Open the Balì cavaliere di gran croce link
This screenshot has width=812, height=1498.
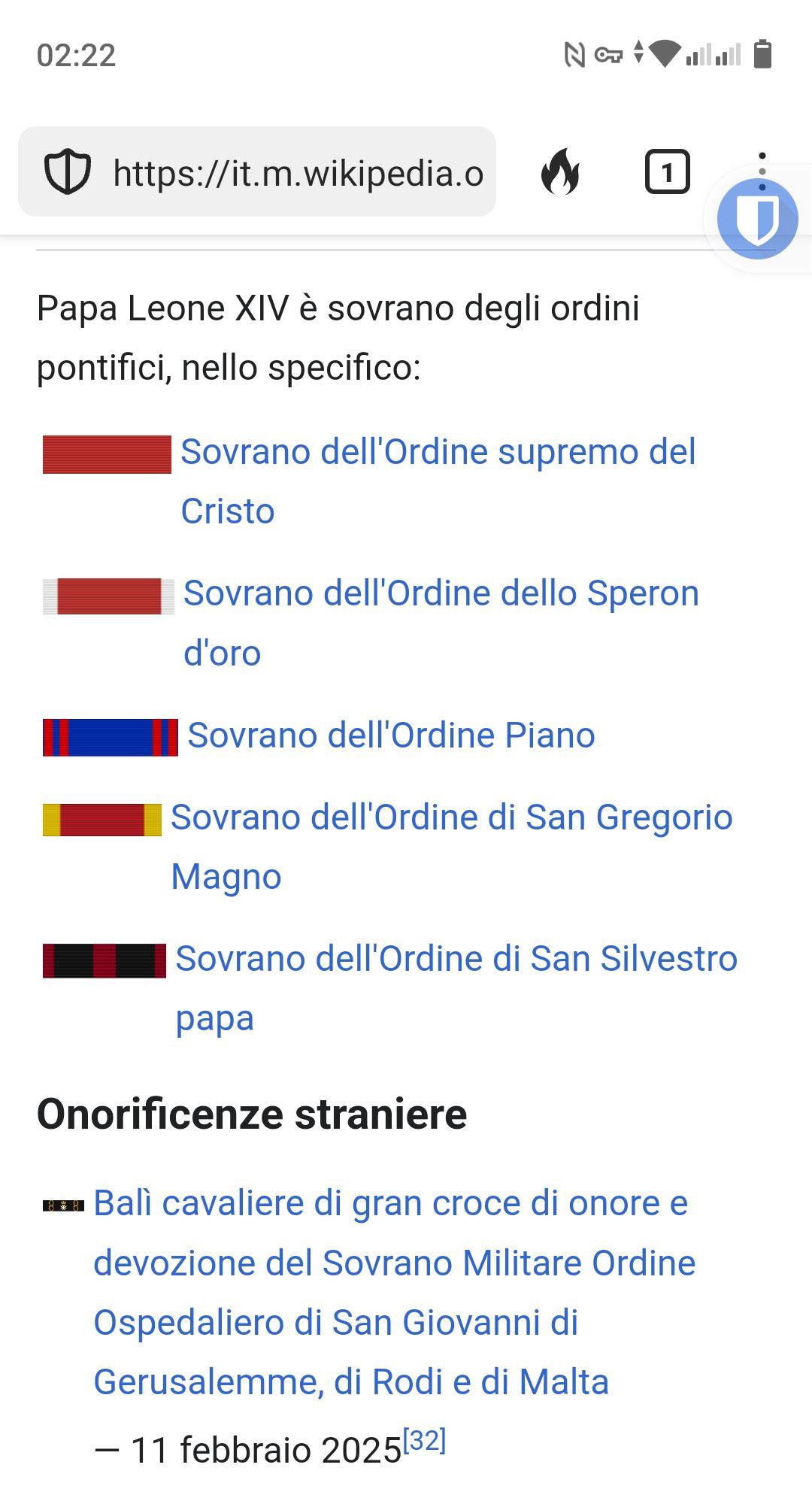pos(391,1203)
